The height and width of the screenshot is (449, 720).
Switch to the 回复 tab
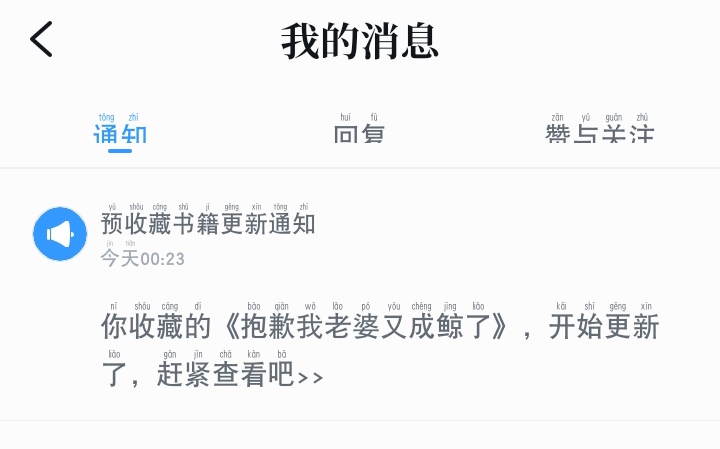tap(359, 133)
